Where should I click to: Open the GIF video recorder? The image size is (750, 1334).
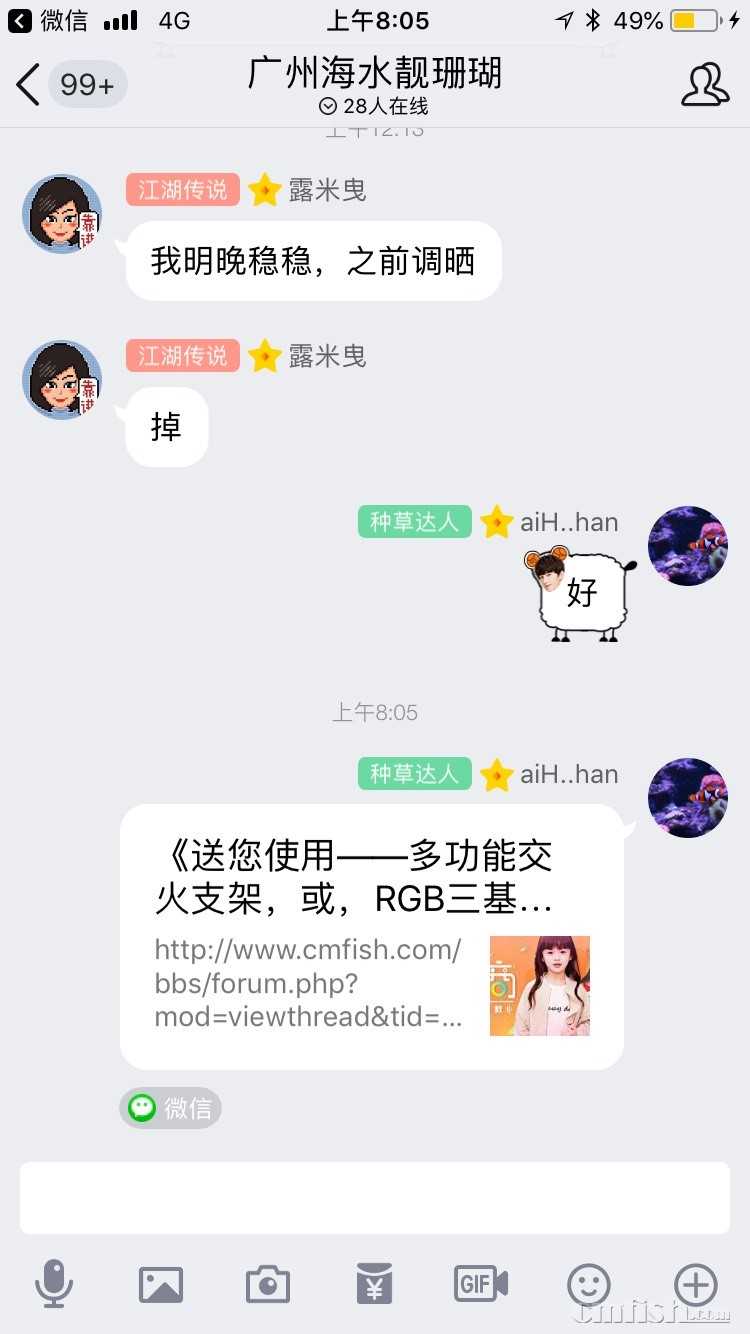click(481, 1284)
